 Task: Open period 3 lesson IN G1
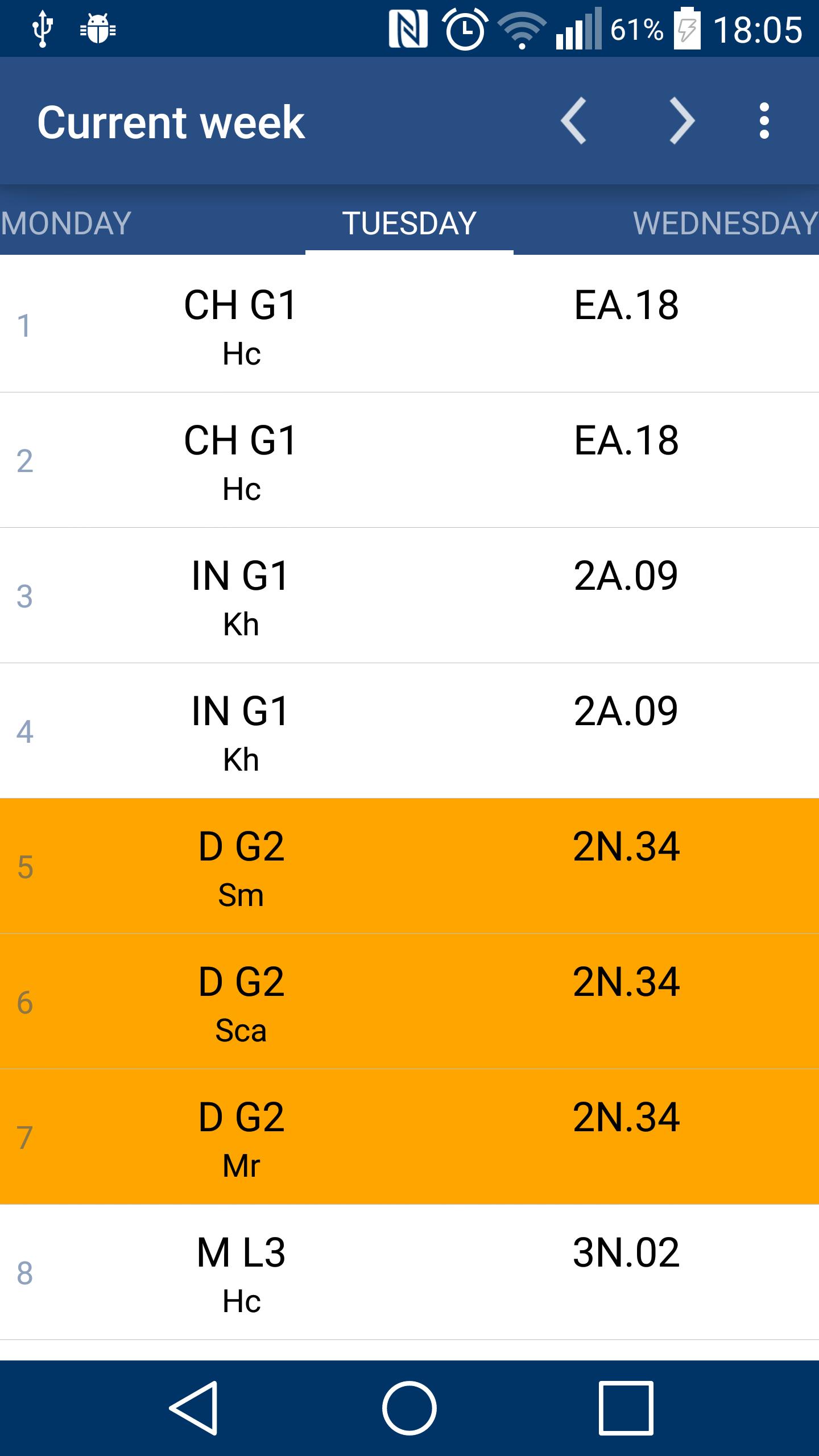409,595
